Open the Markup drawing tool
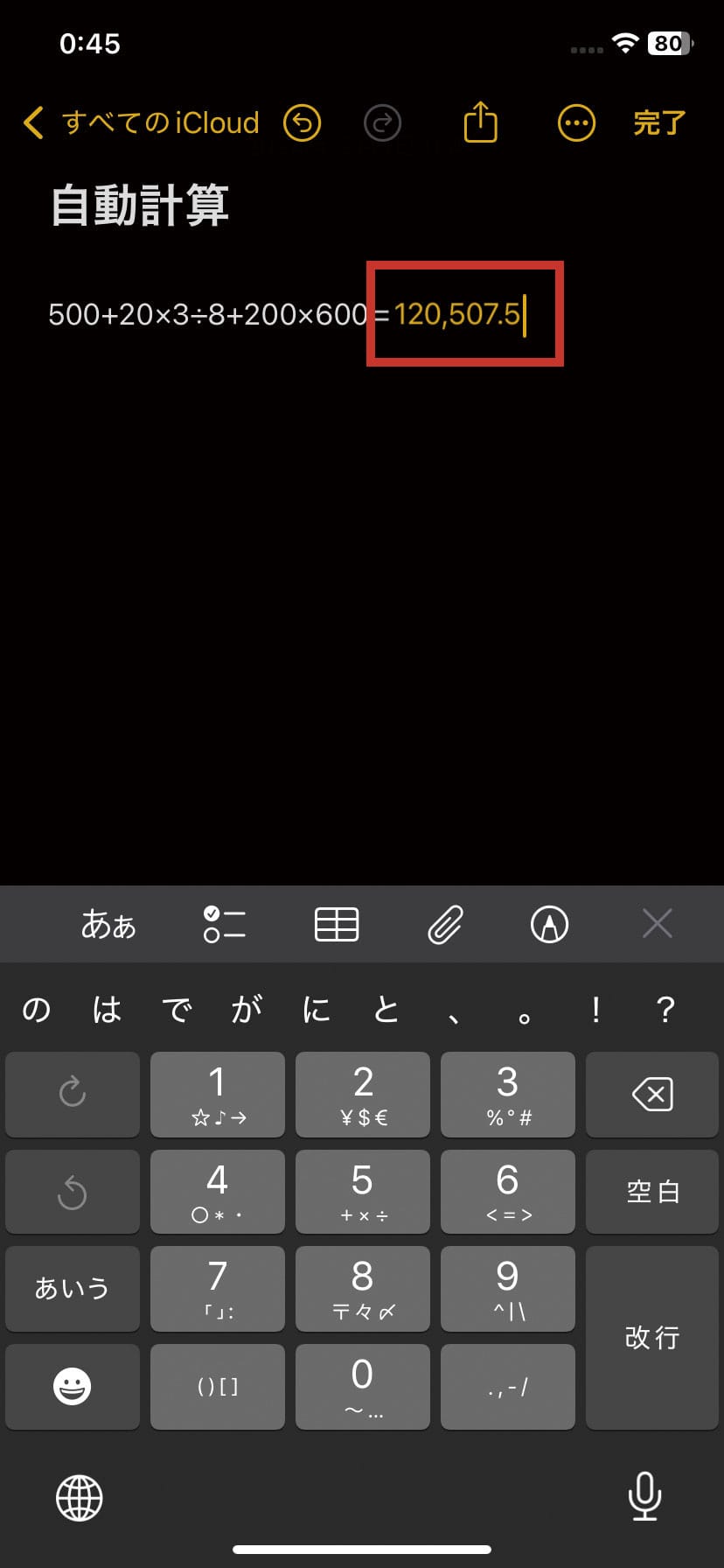Viewport: 724px width, 1568px height. click(x=549, y=924)
